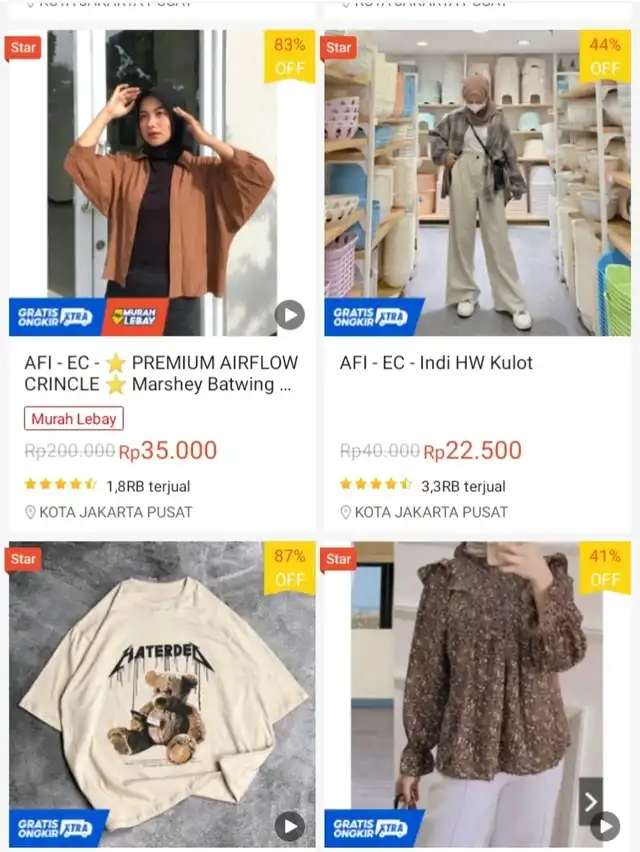The image size is (640, 852).
Task: Open the teddy bear t-shirt product
Action: tap(160, 690)
